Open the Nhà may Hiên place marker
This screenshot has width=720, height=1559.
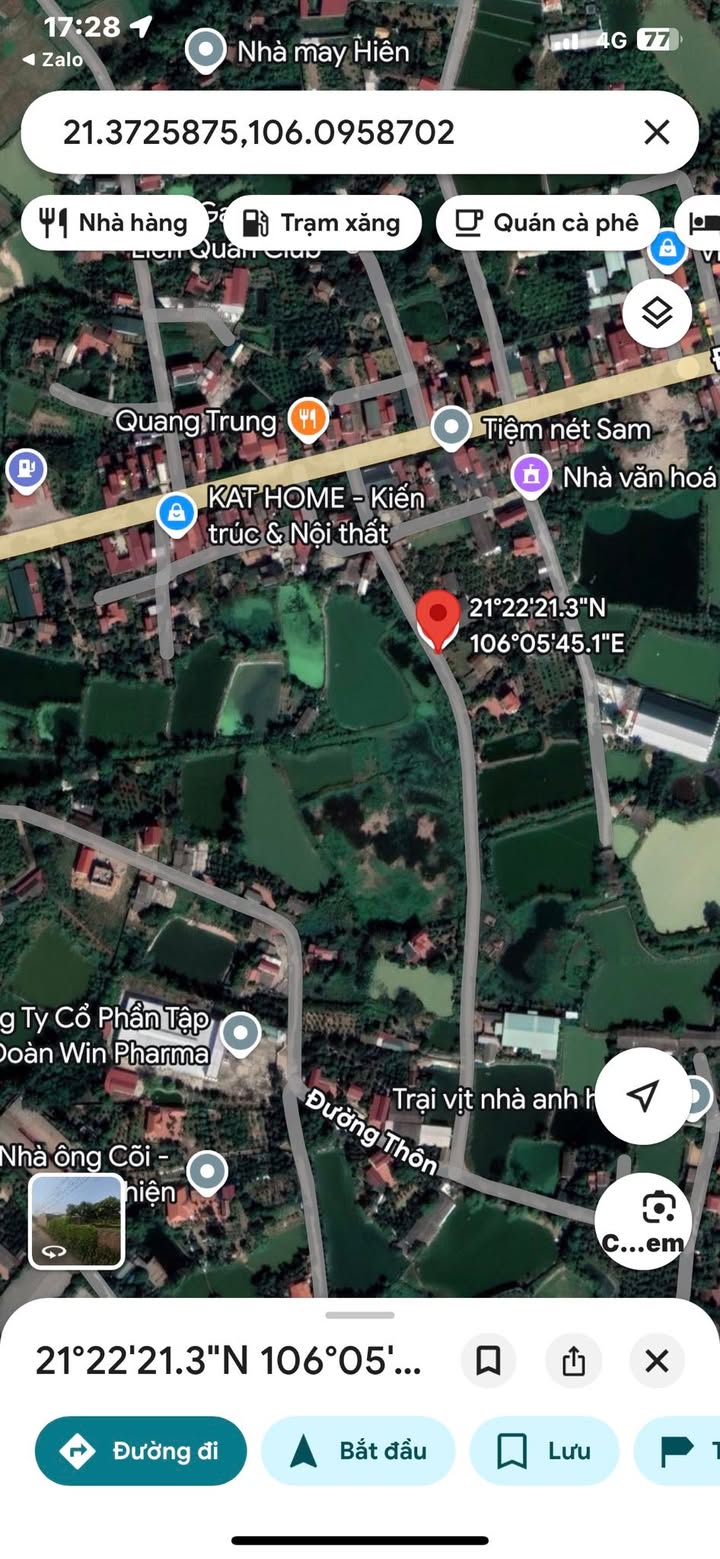[207, 50]
